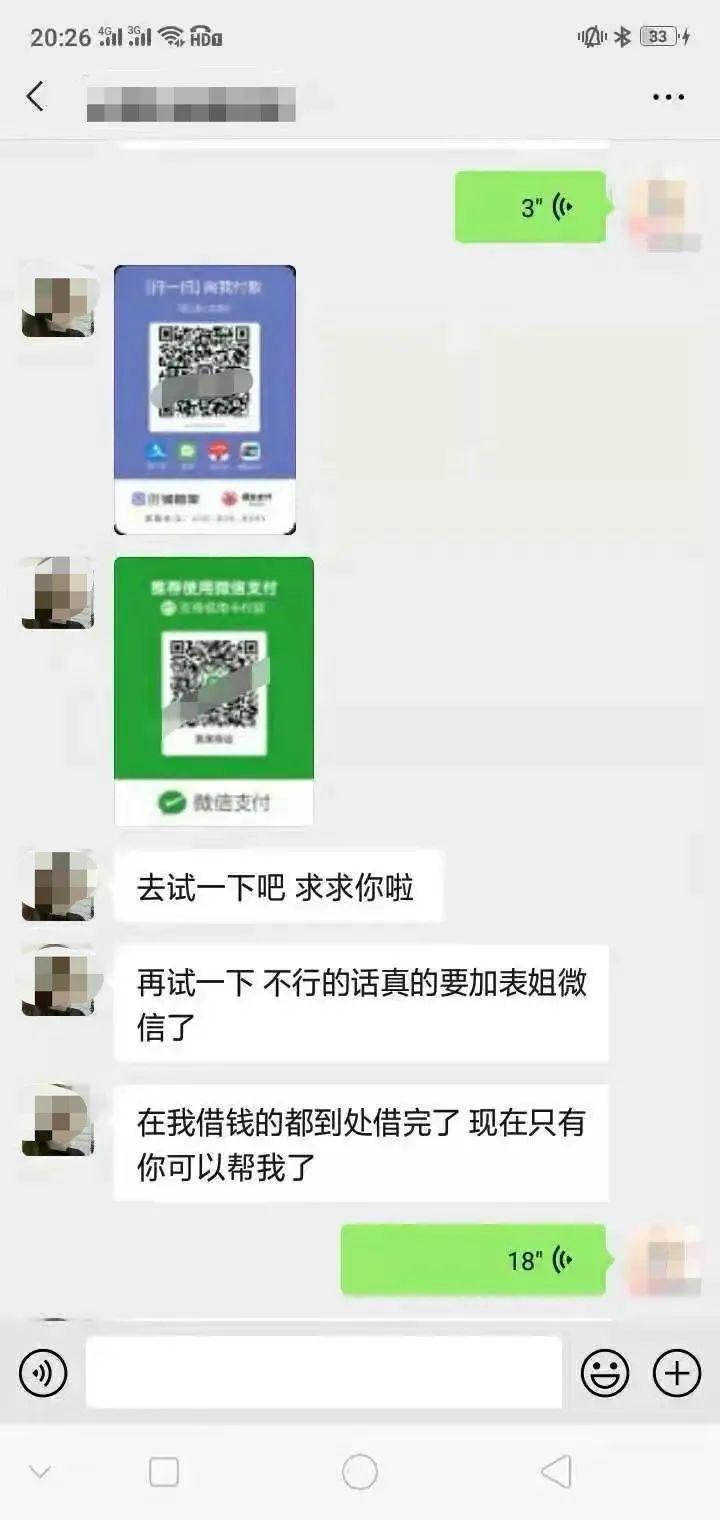
Task: Open contact avatar beside 去试一下吧 message
Action: [x=58, y=885]
